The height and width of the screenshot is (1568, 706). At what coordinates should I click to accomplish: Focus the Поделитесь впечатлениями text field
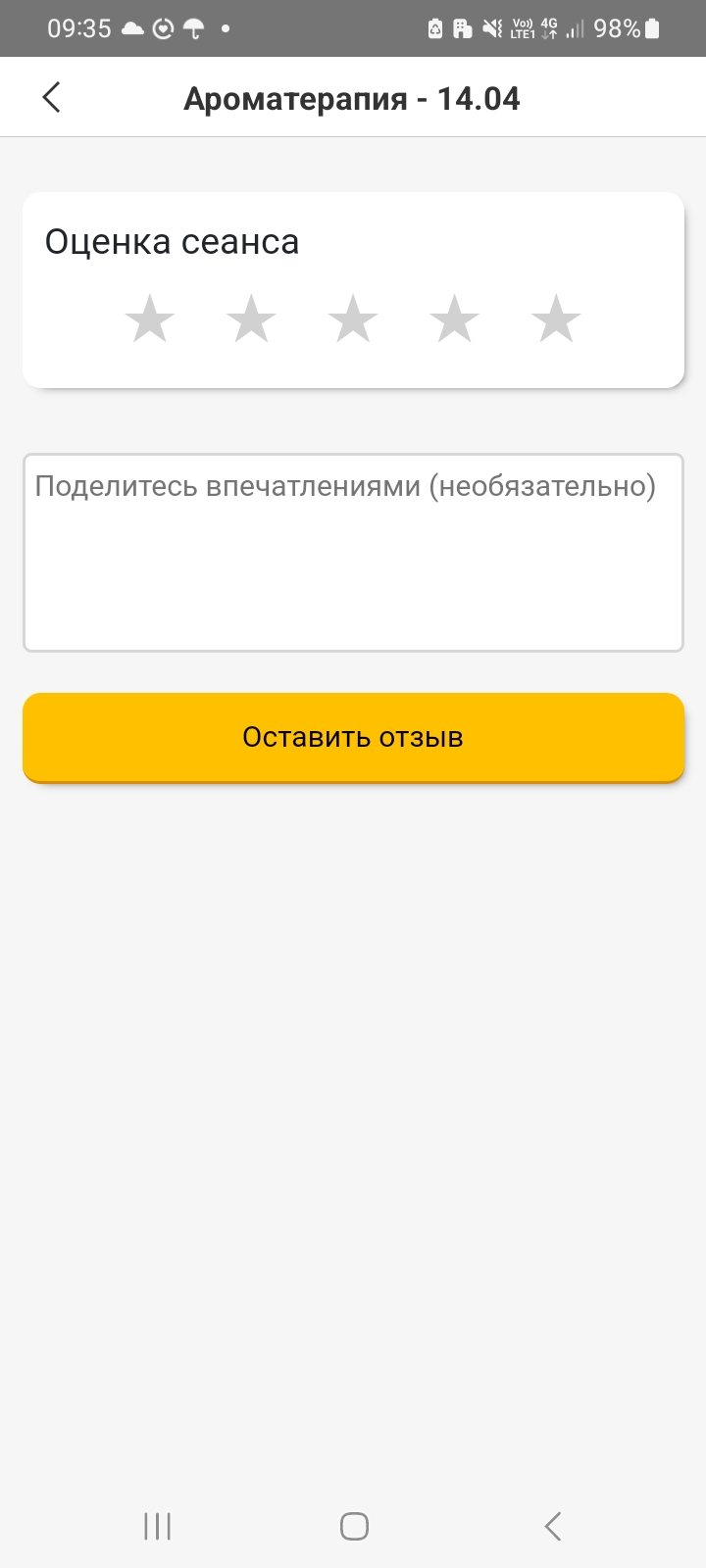pos(353,552)
